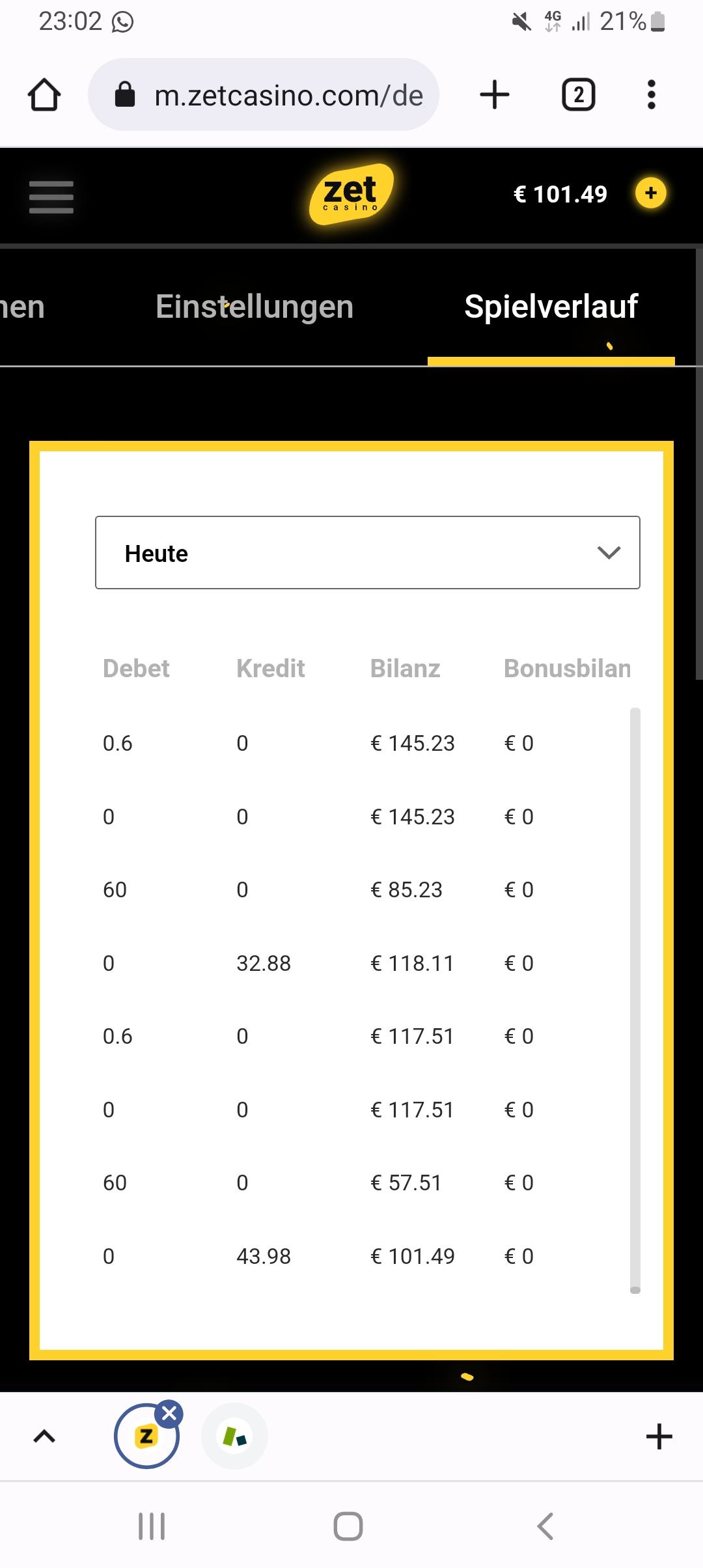The height and width of the screenshot is (1568, 703).
Task: Select the Spielverlauf tab
Action: (x=551, y=307)
